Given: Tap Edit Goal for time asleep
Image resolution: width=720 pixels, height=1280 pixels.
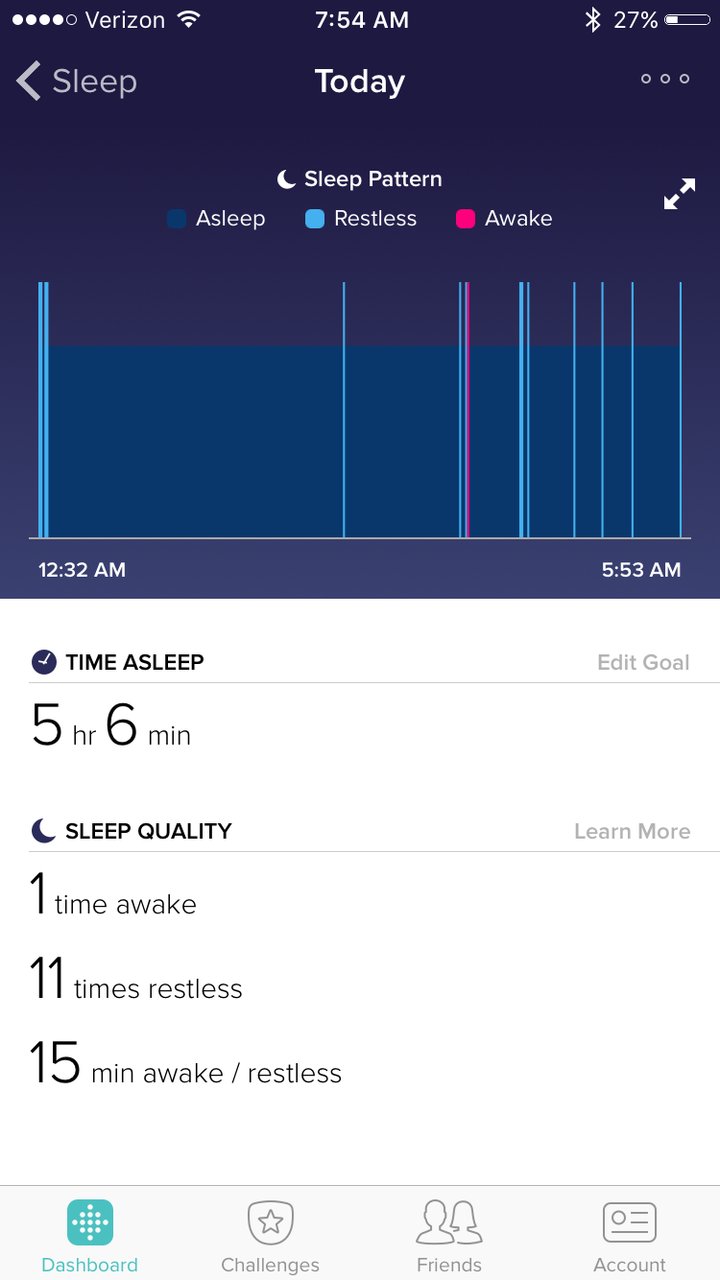Looking at the screenshot, I should (643, 662).
